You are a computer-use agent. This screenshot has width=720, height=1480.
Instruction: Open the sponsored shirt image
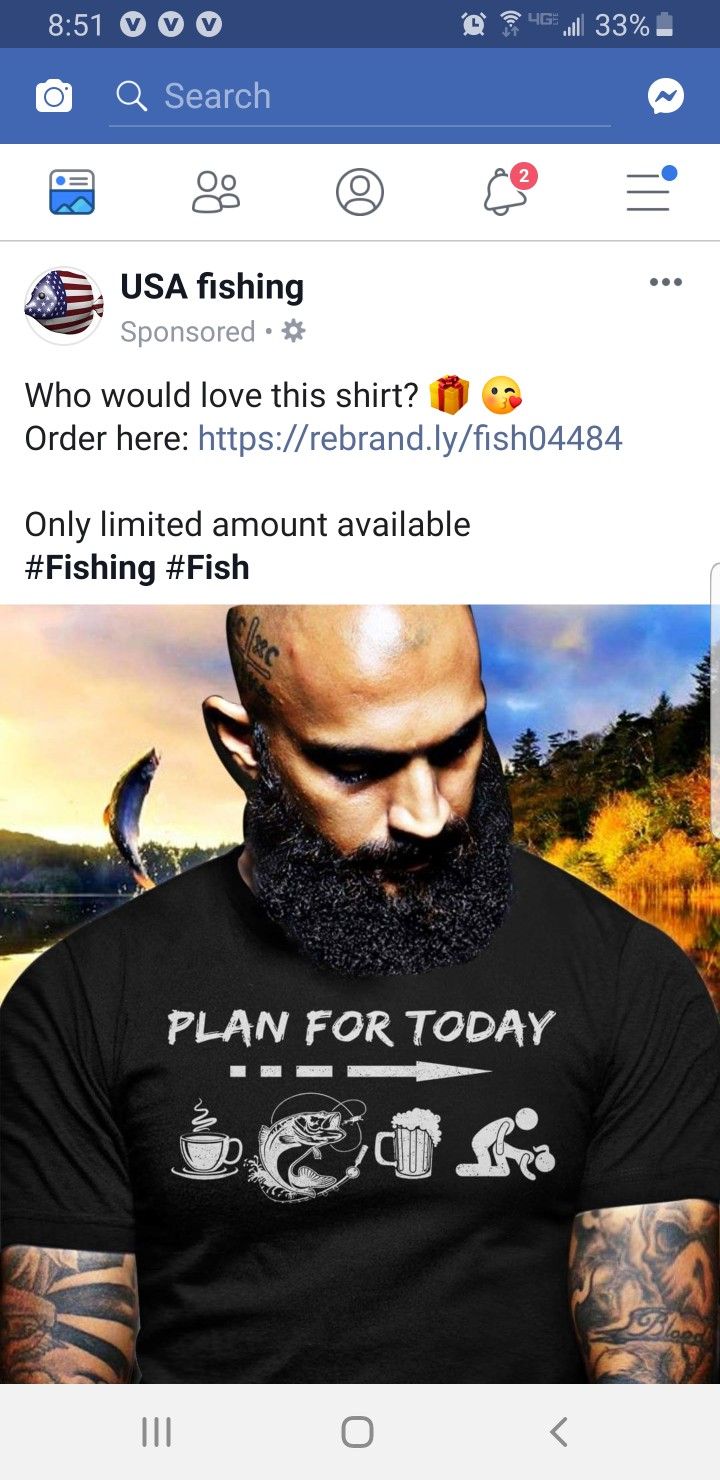click(x=360, y=990)
